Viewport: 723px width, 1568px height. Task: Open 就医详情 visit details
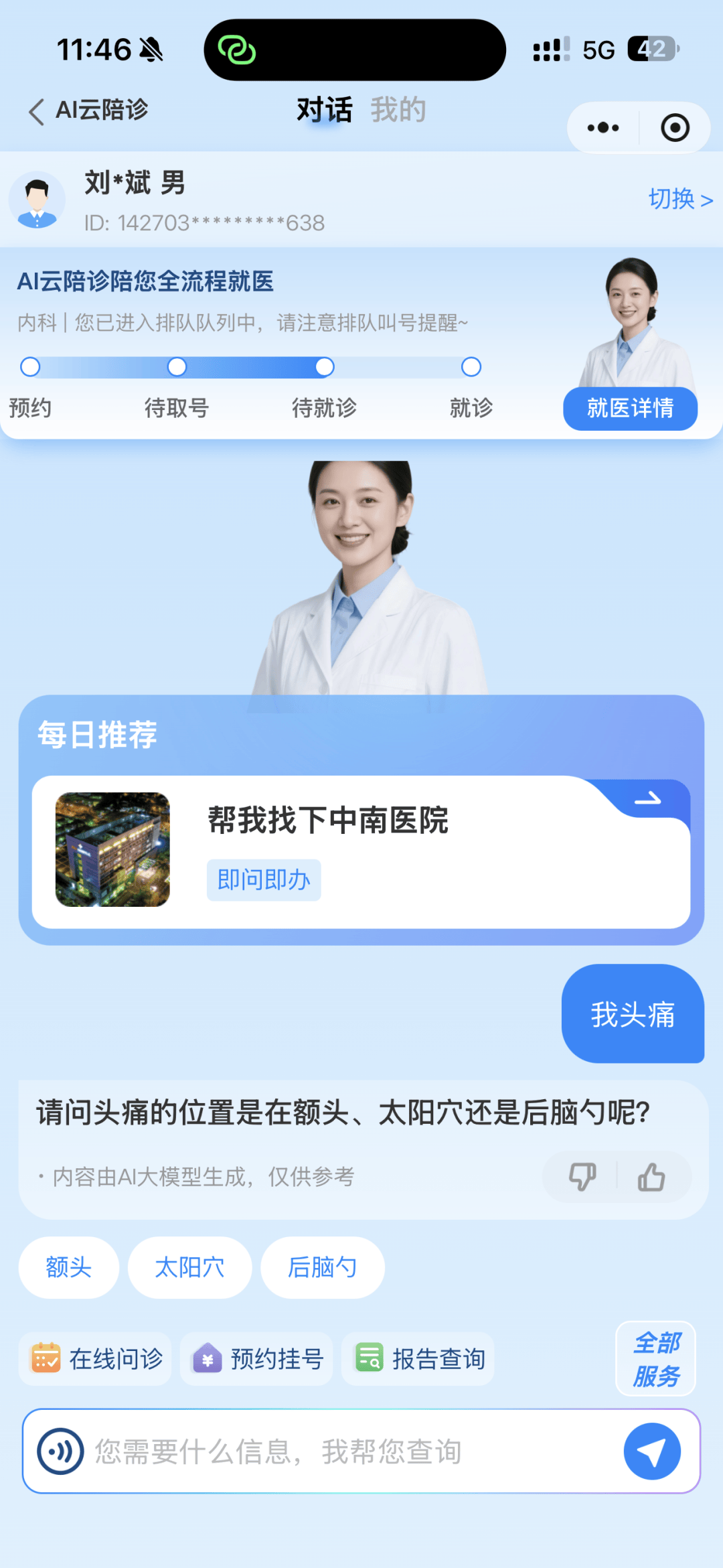[x=629, y=408]
